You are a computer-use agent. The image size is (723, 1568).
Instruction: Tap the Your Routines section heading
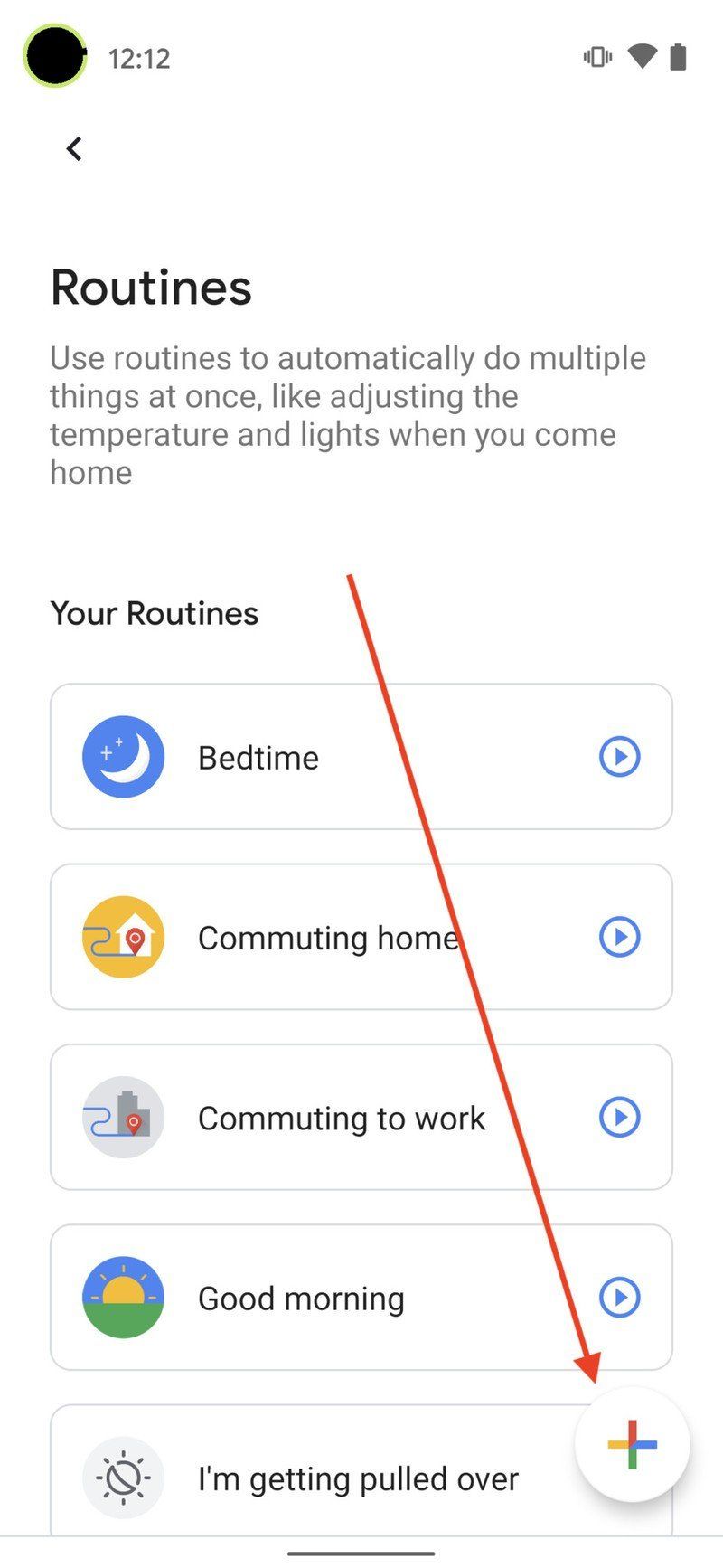pyautogui.click(x=154, y=613)
